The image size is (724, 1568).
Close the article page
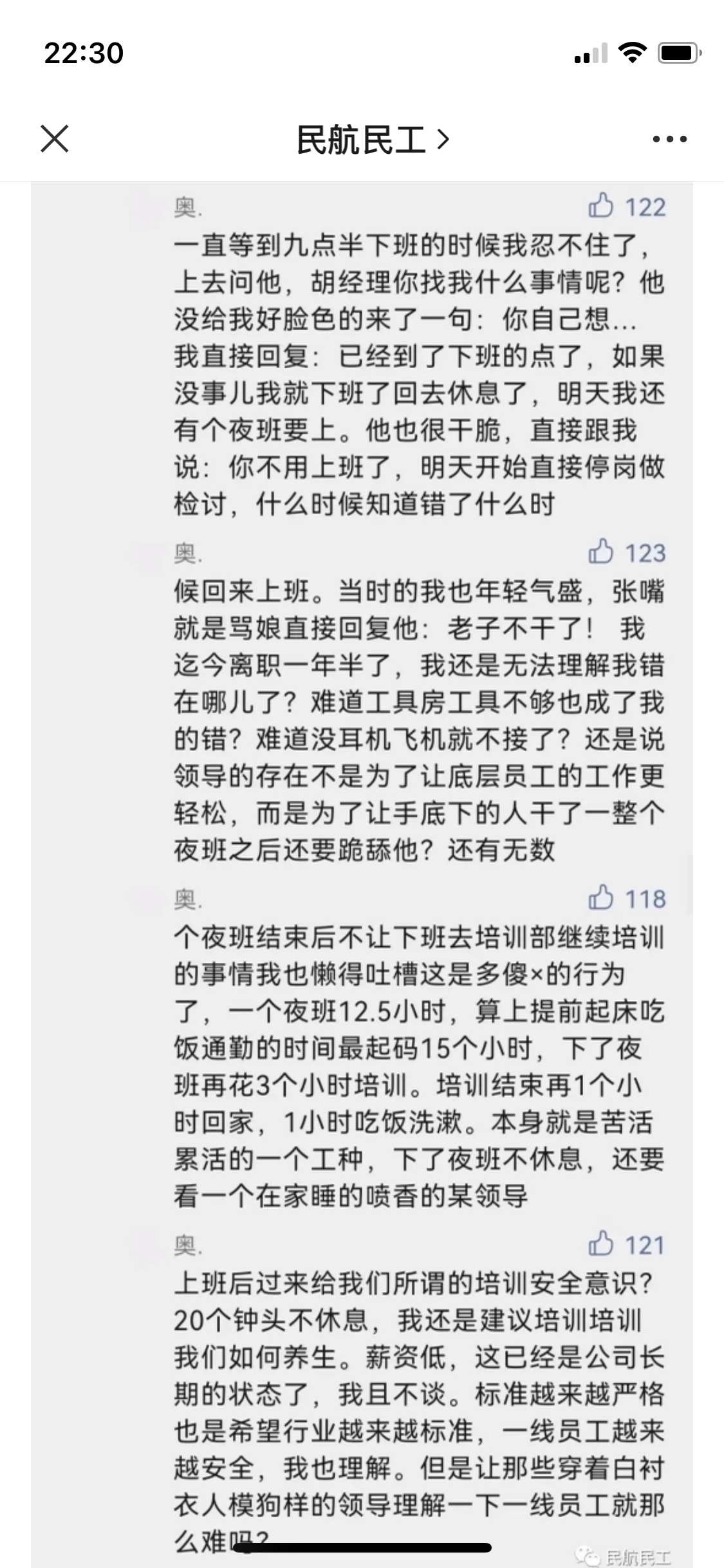tap(54, 138)
